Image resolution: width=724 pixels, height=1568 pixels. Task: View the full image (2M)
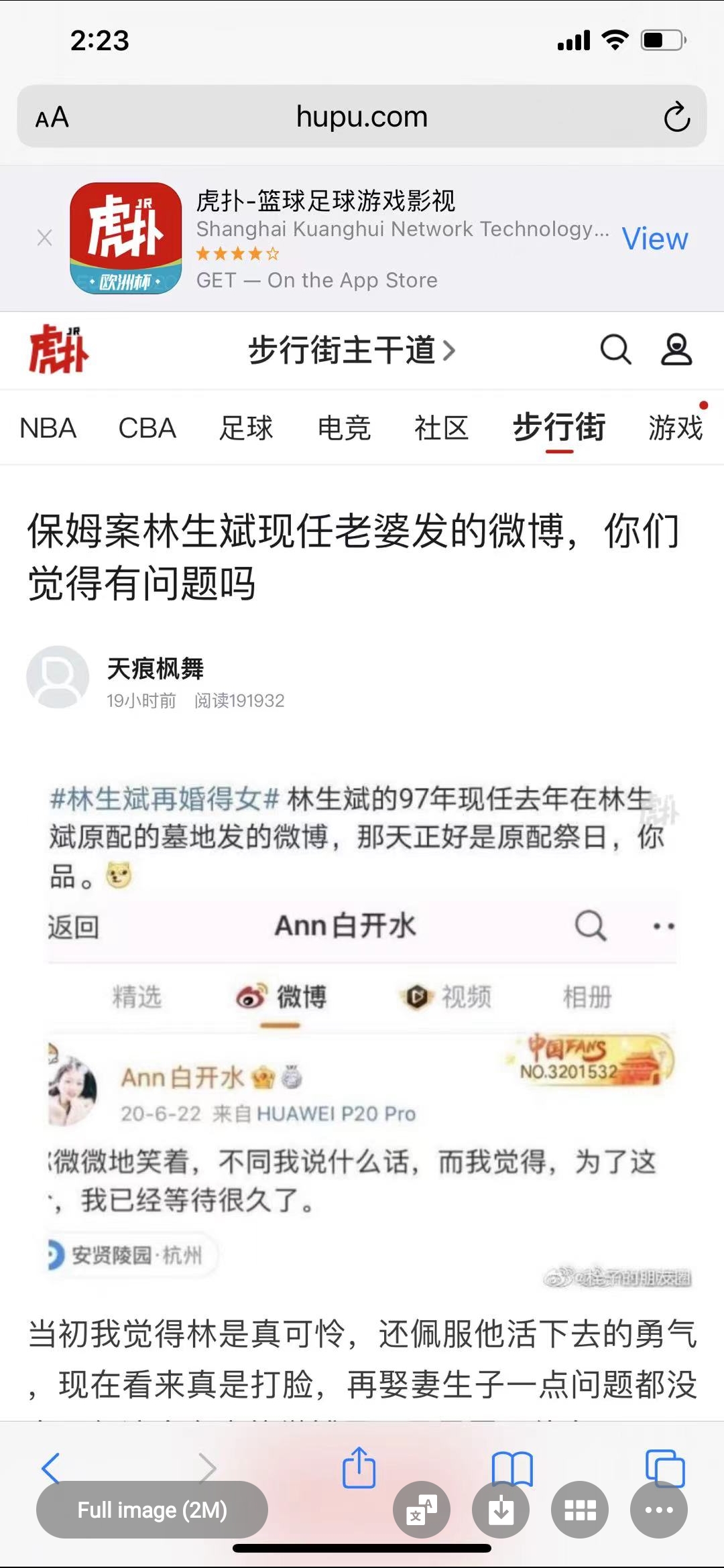(x=152, y=1510)
